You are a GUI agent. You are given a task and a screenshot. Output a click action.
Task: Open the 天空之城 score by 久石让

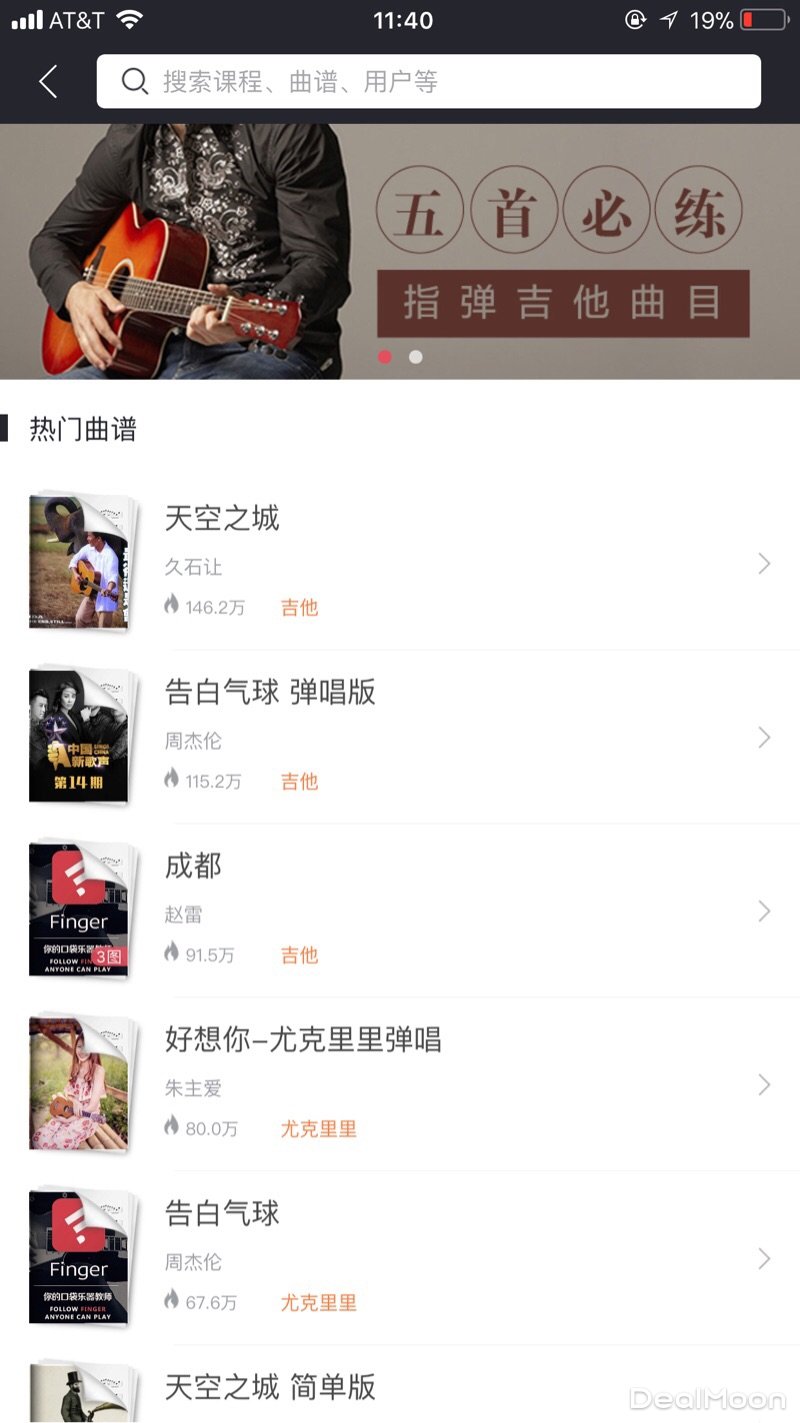click(x=400, y=563)
